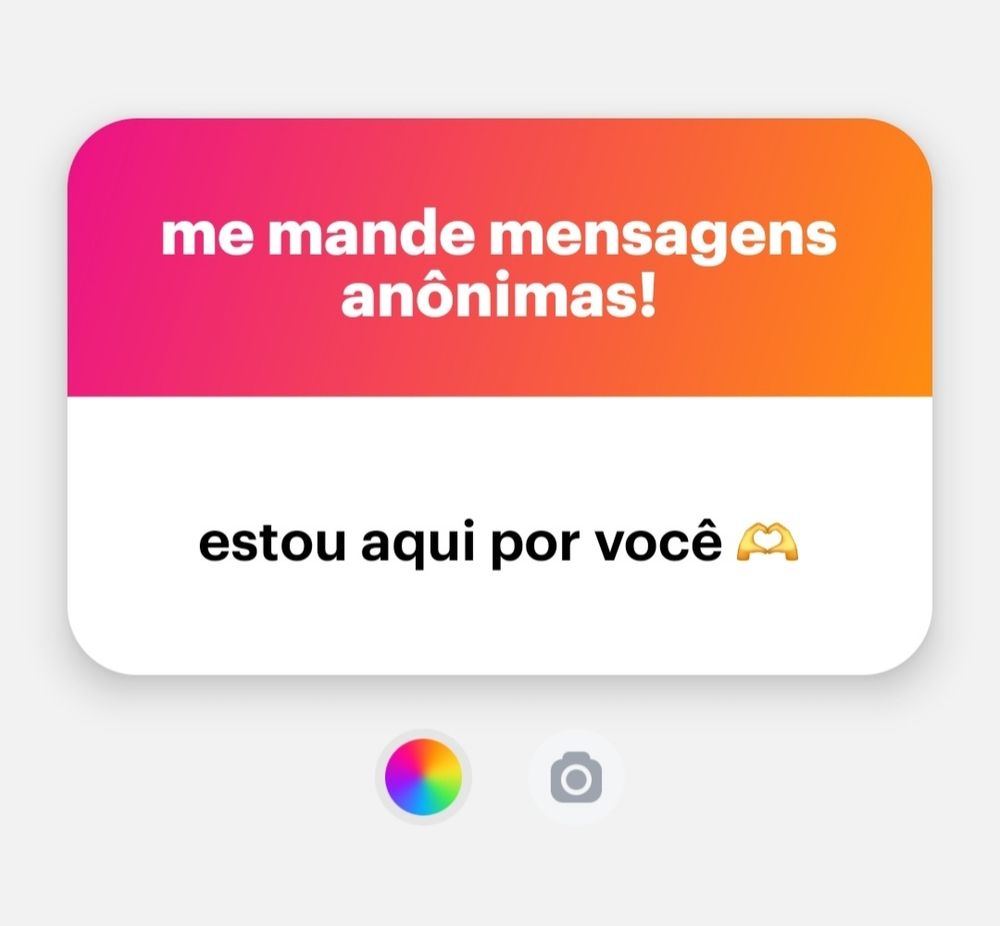Change the card color with the rainbow wheel
This screenshot has height=926, width=1000.
[x=423, y=777]
